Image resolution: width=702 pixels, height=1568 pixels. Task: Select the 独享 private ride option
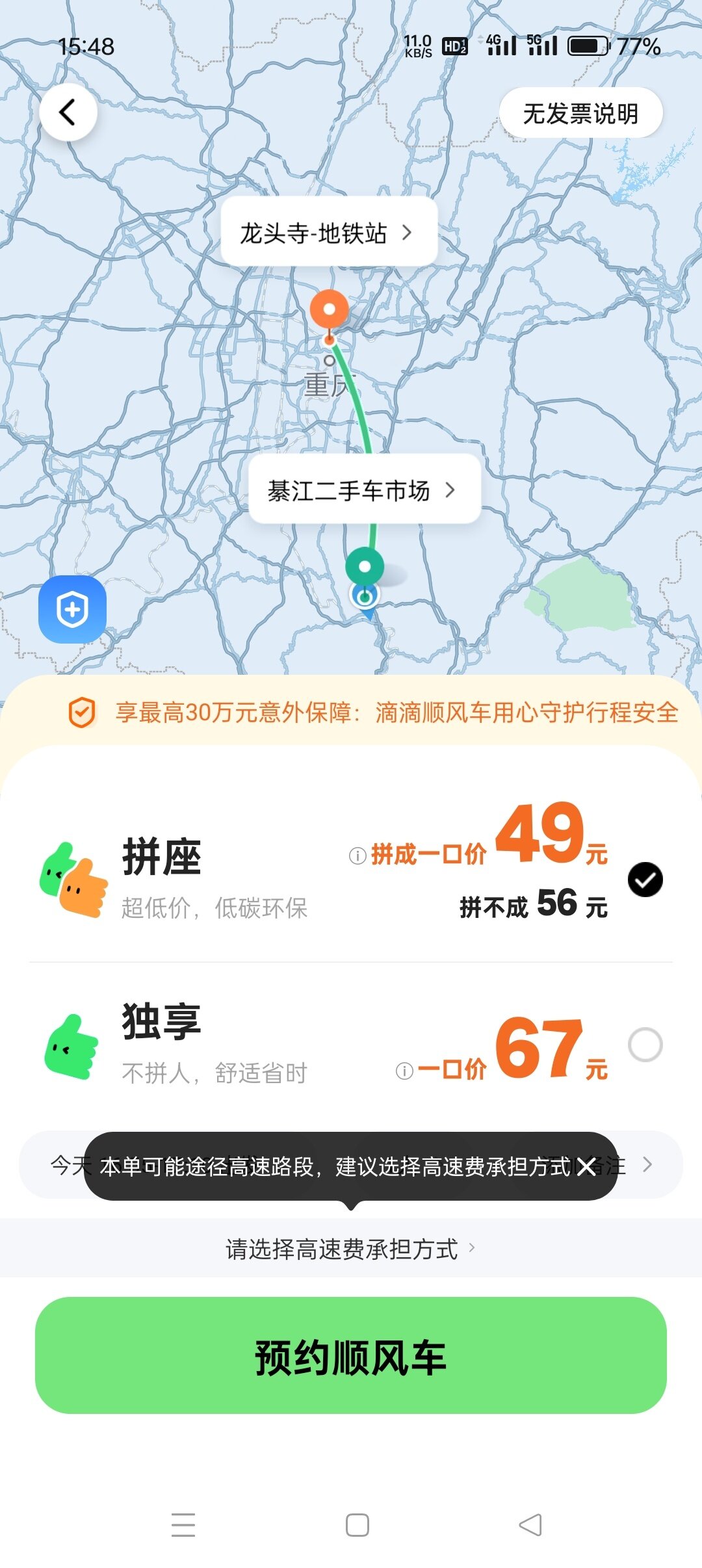[x=645, y=1045]
